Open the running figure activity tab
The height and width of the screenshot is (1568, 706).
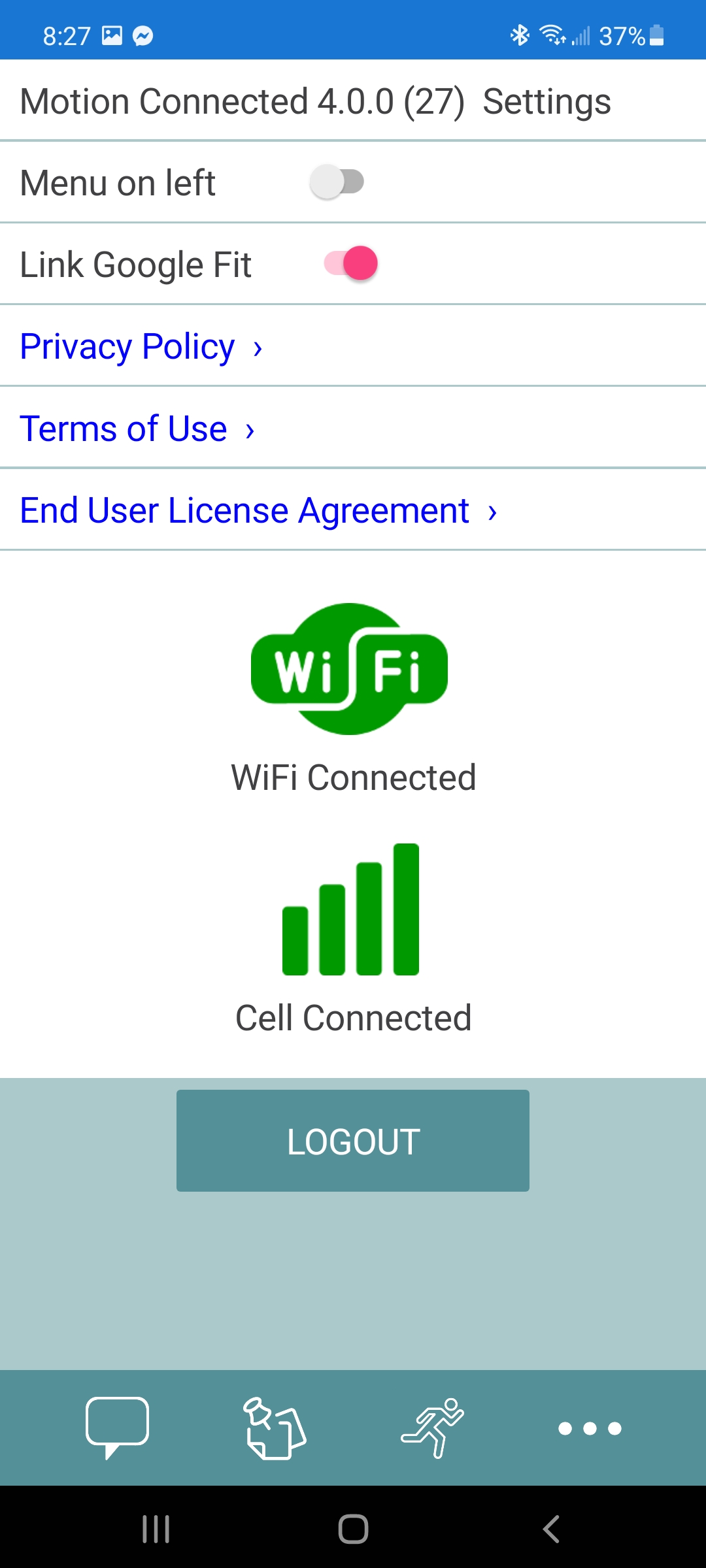click(432, 1428)
